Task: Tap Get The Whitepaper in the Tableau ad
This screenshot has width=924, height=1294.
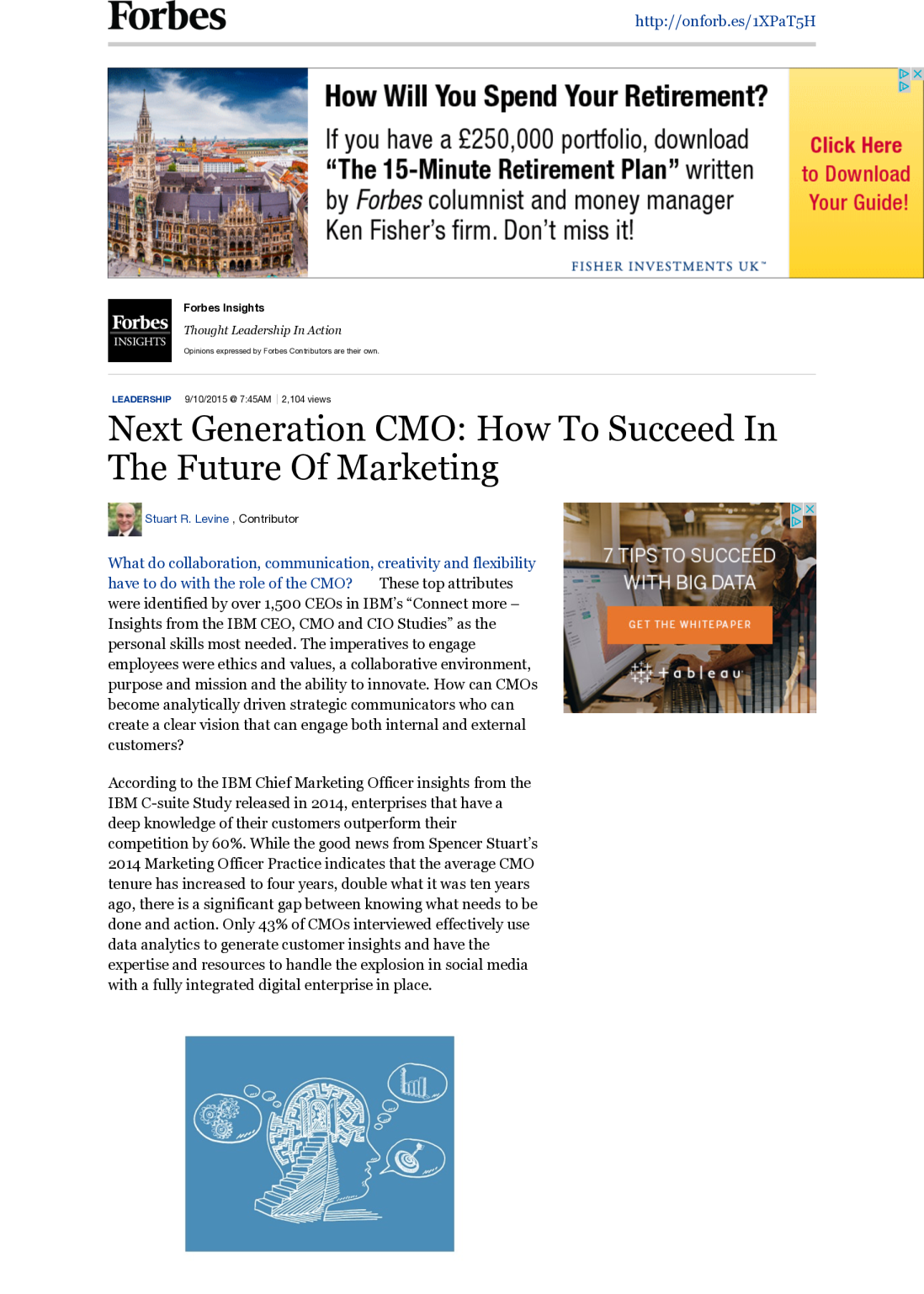Action: [689, 625]
